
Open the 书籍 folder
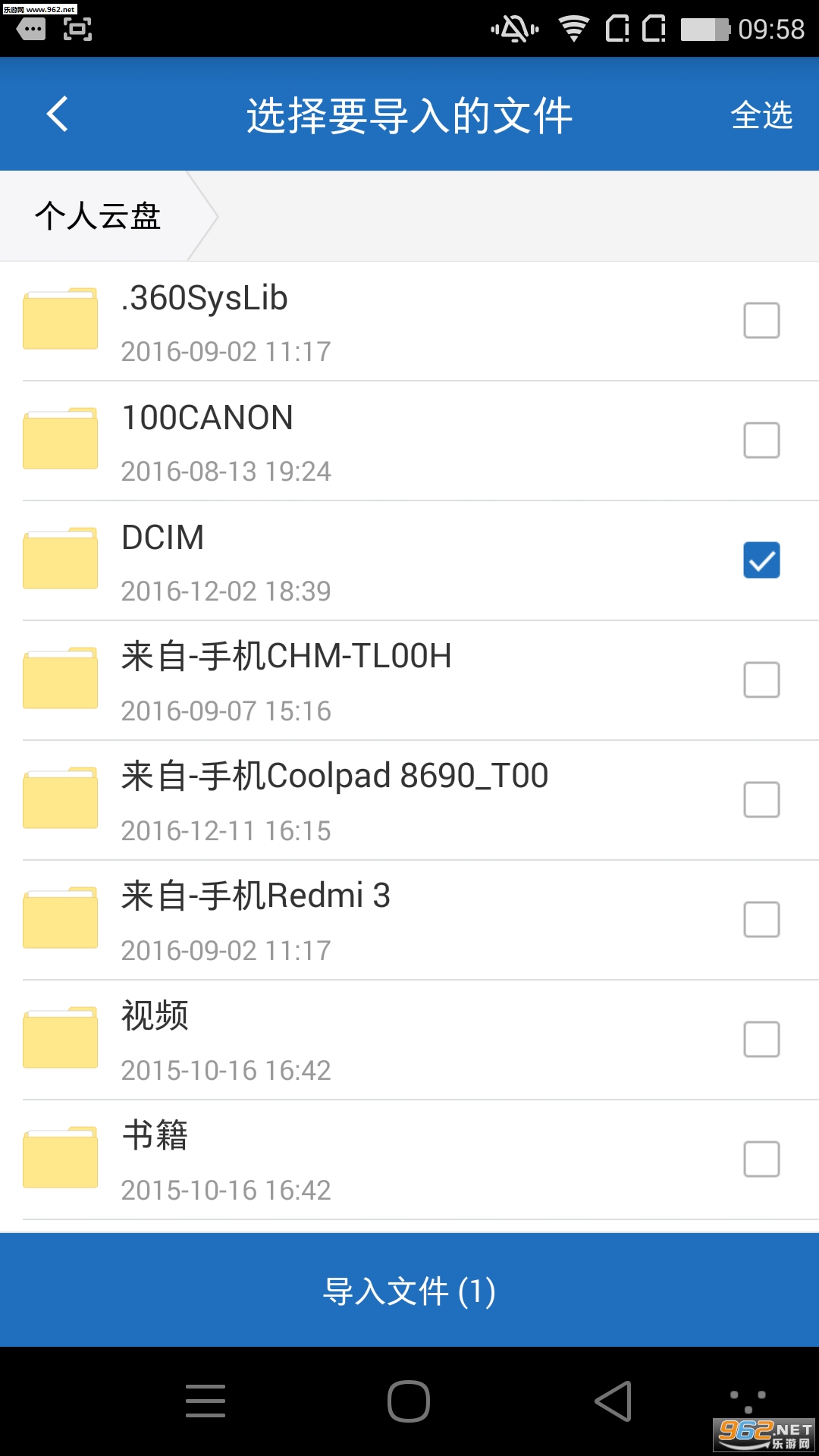(364, 1159)
